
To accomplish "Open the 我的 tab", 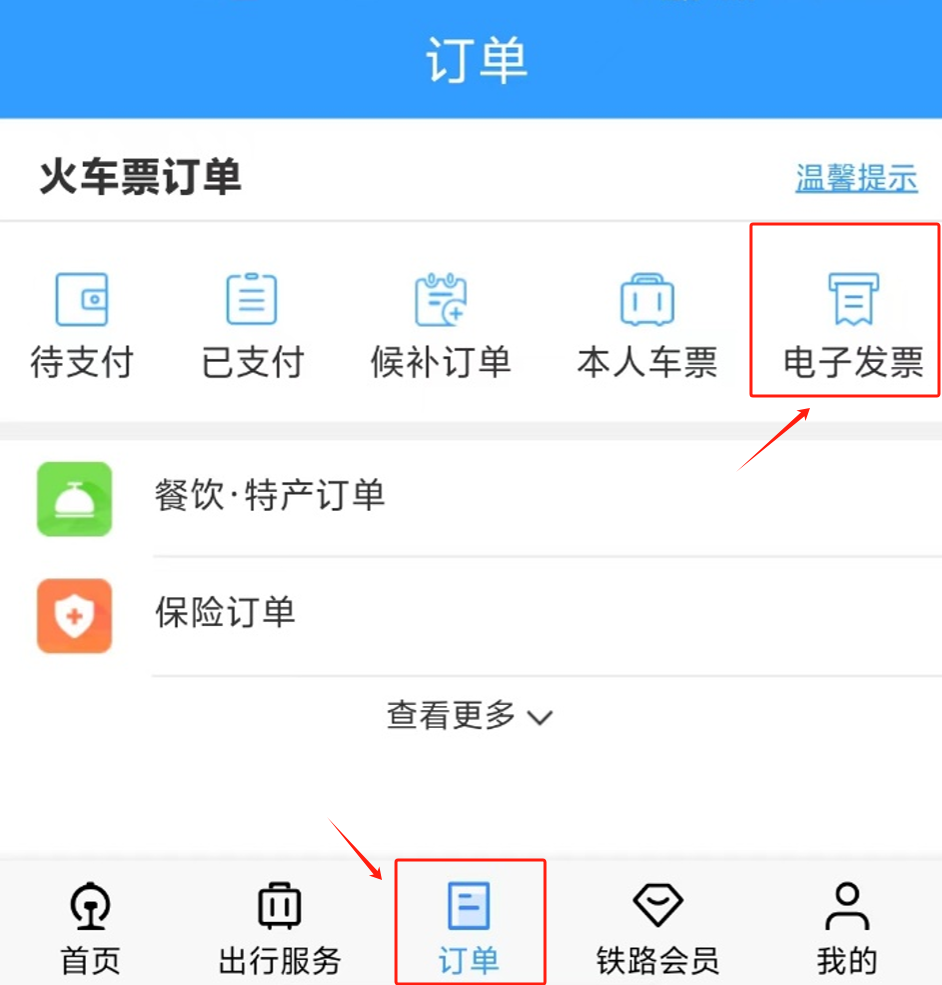I will [x=846, y=929].
